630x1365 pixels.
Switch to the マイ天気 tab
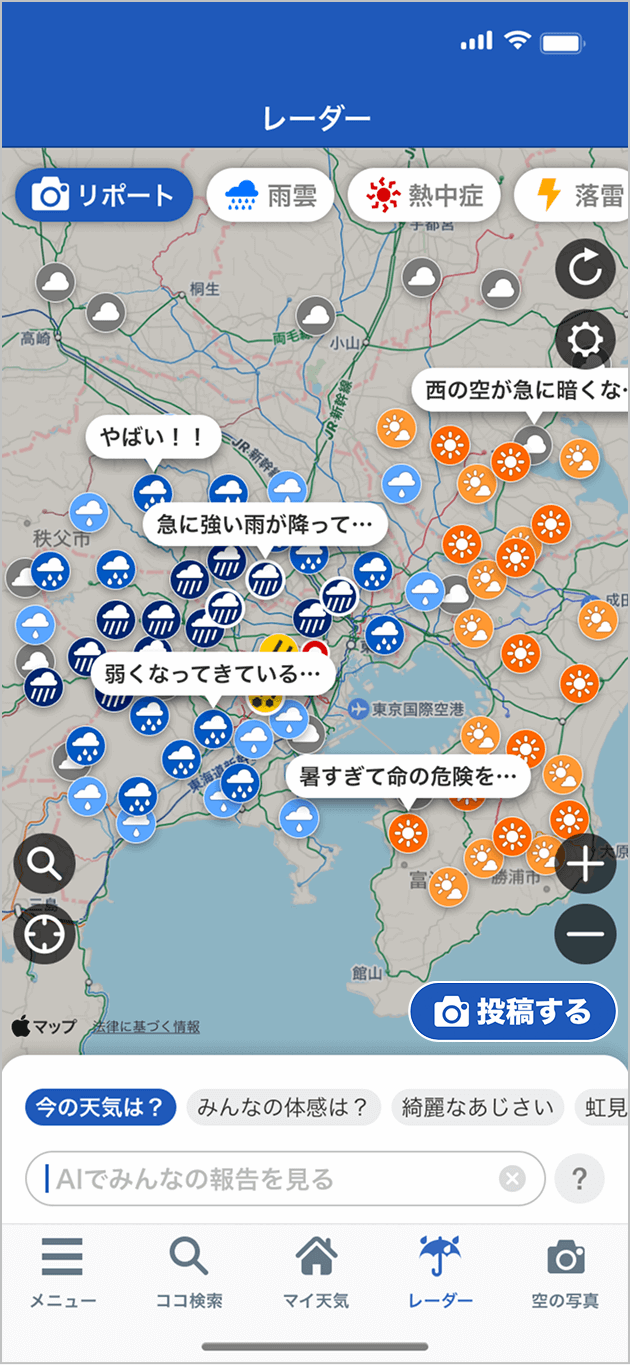point(315,1272)
